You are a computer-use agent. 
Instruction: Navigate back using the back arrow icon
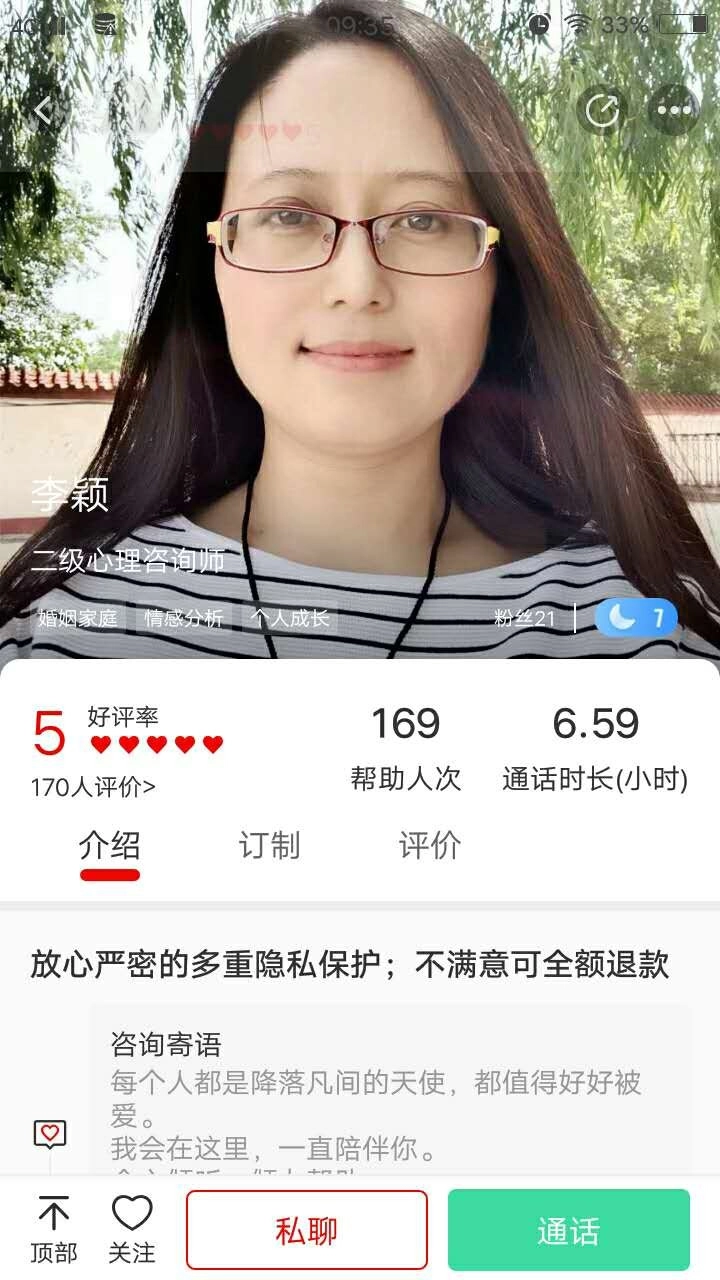click(x=42, y=110)
